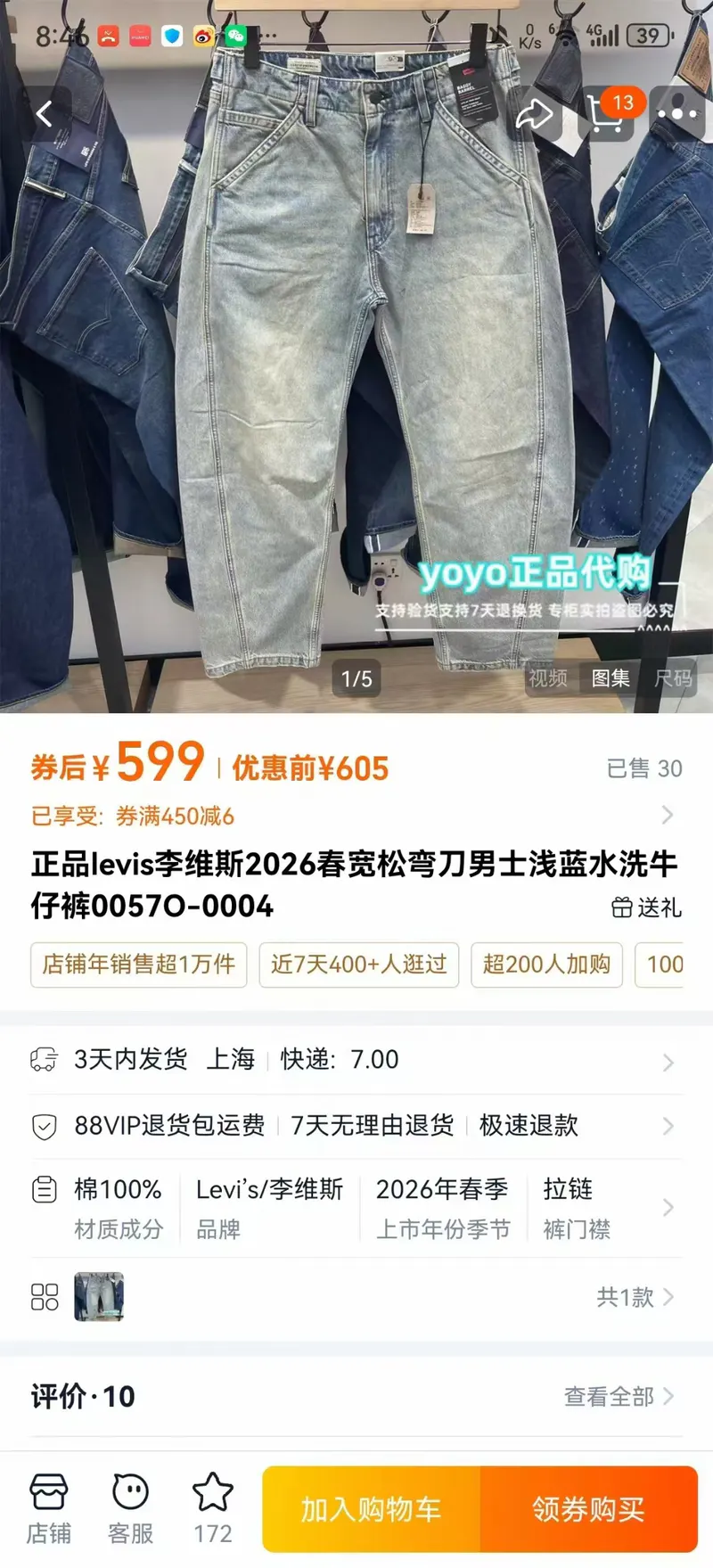Switch to the 图集 media tab
713x1568 pixels.
coord(611,678)
